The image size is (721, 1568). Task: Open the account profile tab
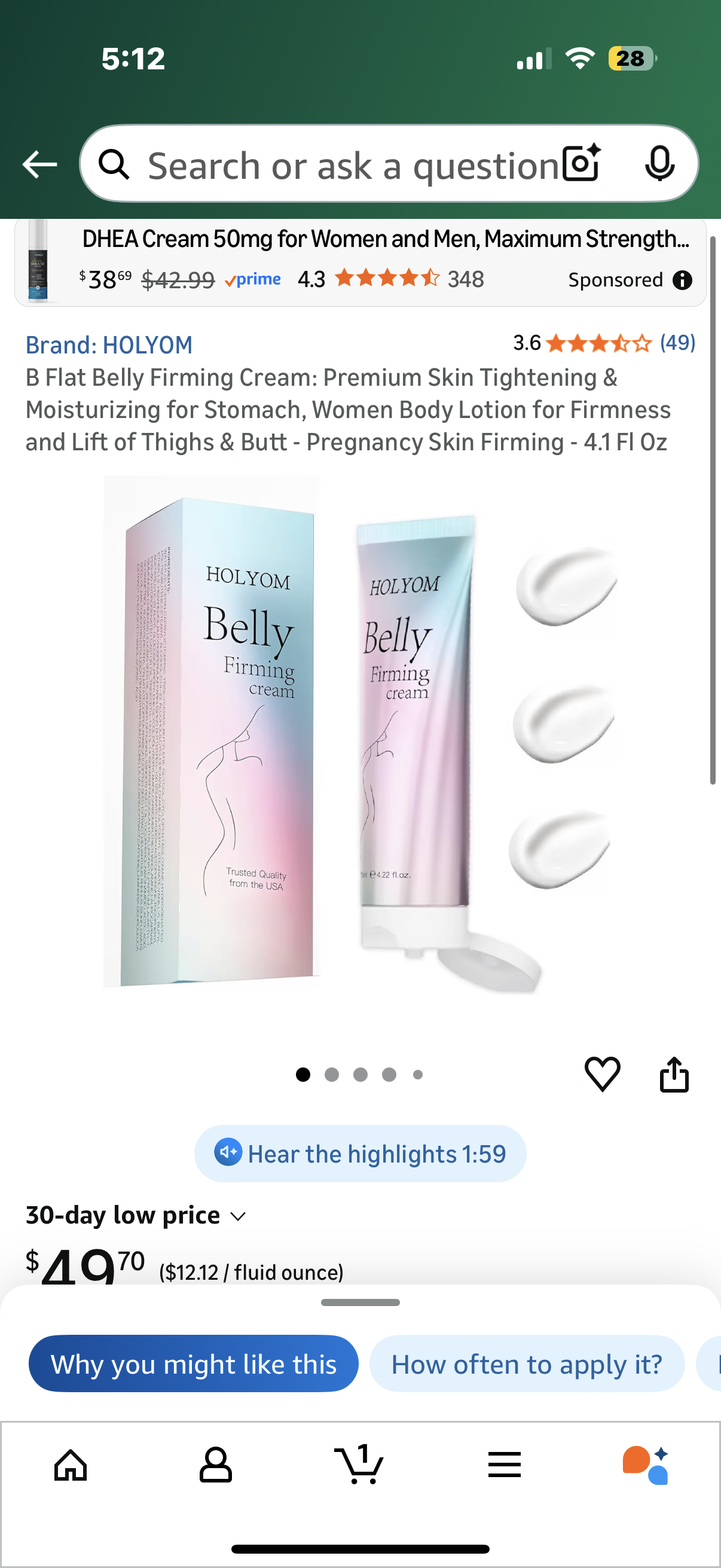pos(215,1465)
